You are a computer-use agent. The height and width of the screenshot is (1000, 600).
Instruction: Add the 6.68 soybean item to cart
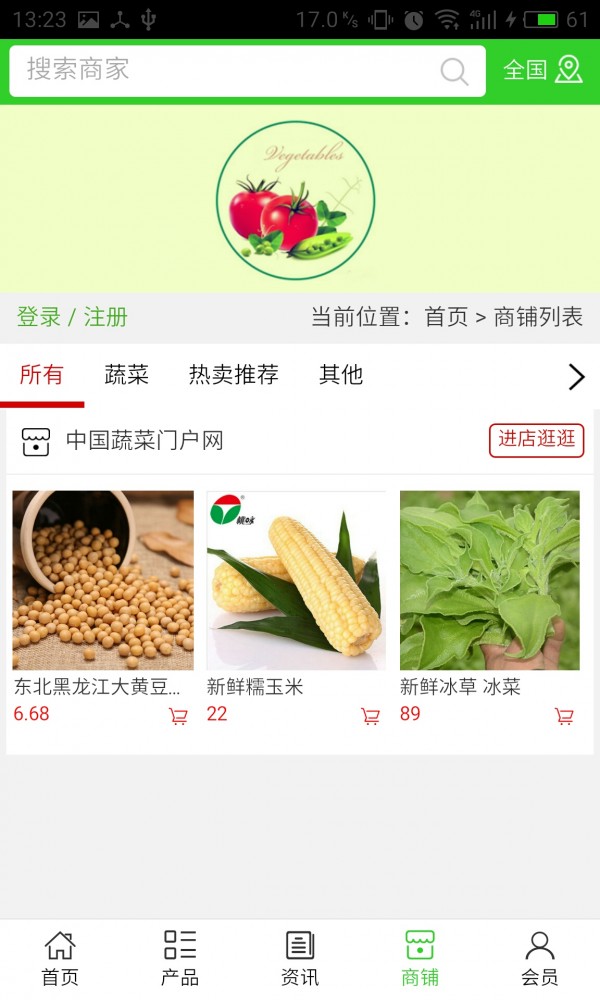(x=179, y=716)
